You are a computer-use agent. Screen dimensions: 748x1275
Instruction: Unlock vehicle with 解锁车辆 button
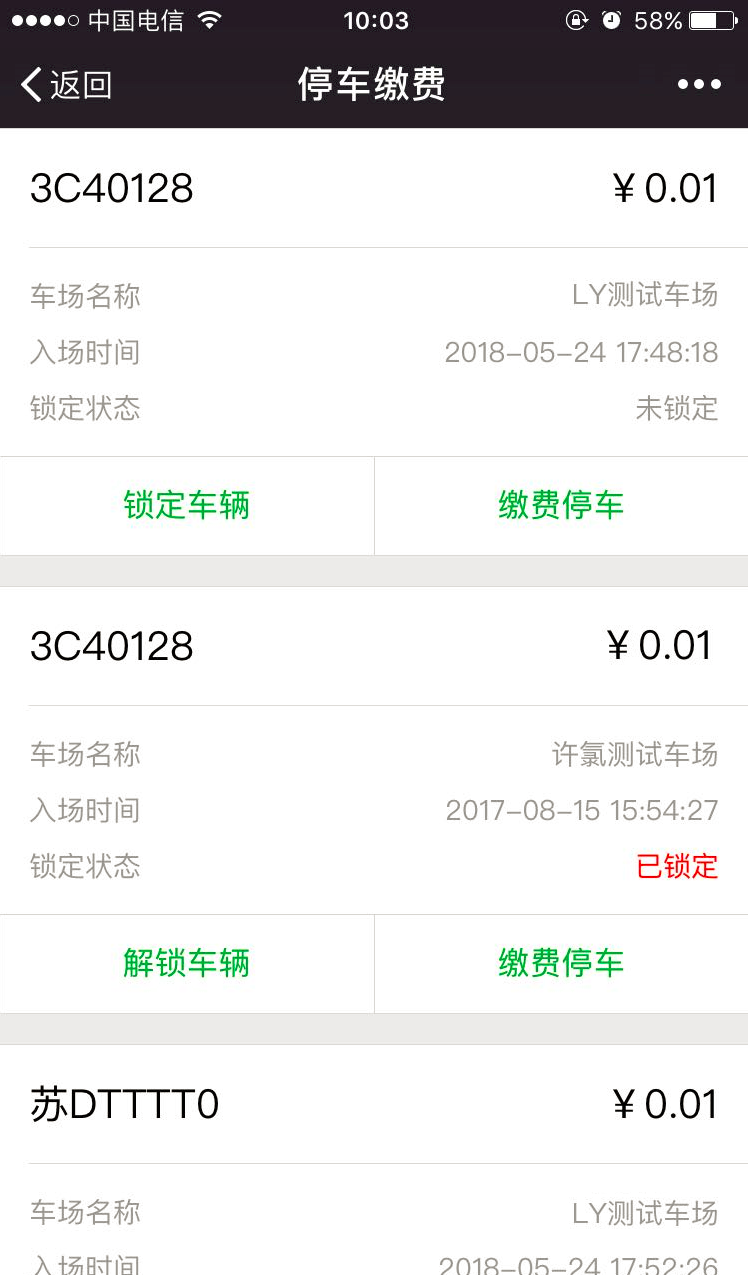(187, 964)
